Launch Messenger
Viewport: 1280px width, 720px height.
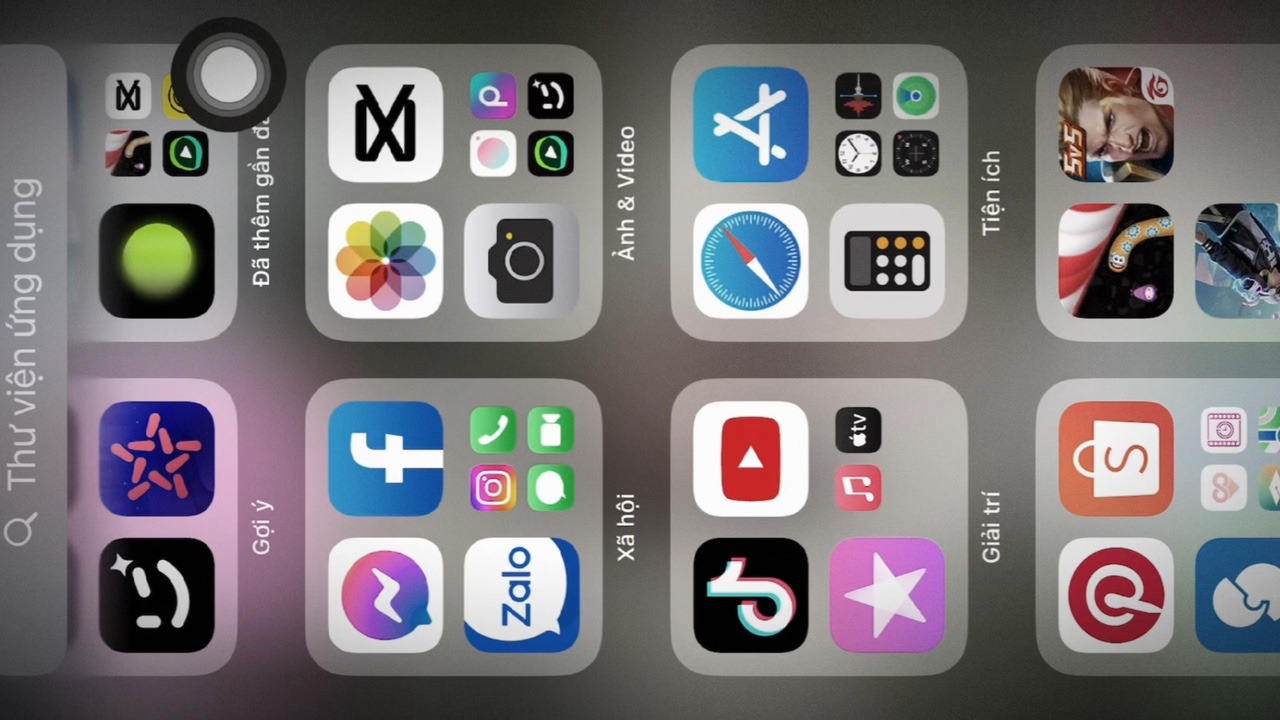pyautogui.click(x=385, y=595)
